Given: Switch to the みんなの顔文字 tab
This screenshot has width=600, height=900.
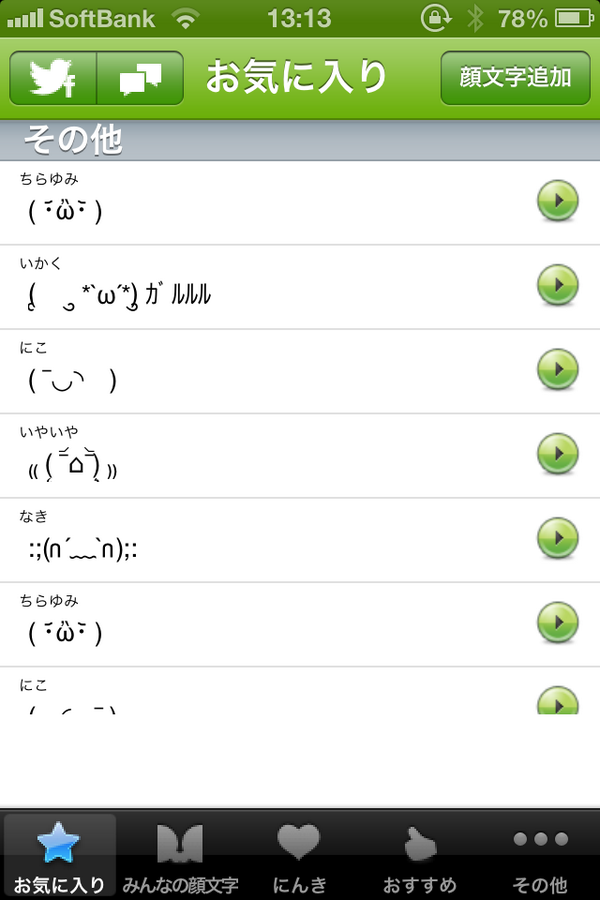Looking at the screenshot, I should pos(180,856).
